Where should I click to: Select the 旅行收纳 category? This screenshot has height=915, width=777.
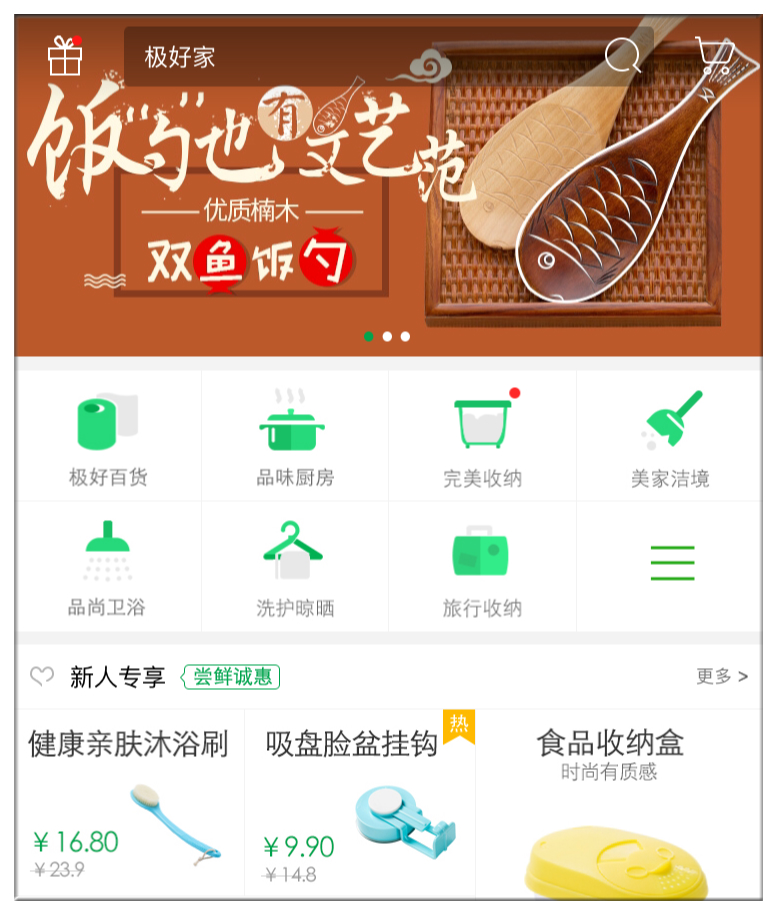pos(482,568)
